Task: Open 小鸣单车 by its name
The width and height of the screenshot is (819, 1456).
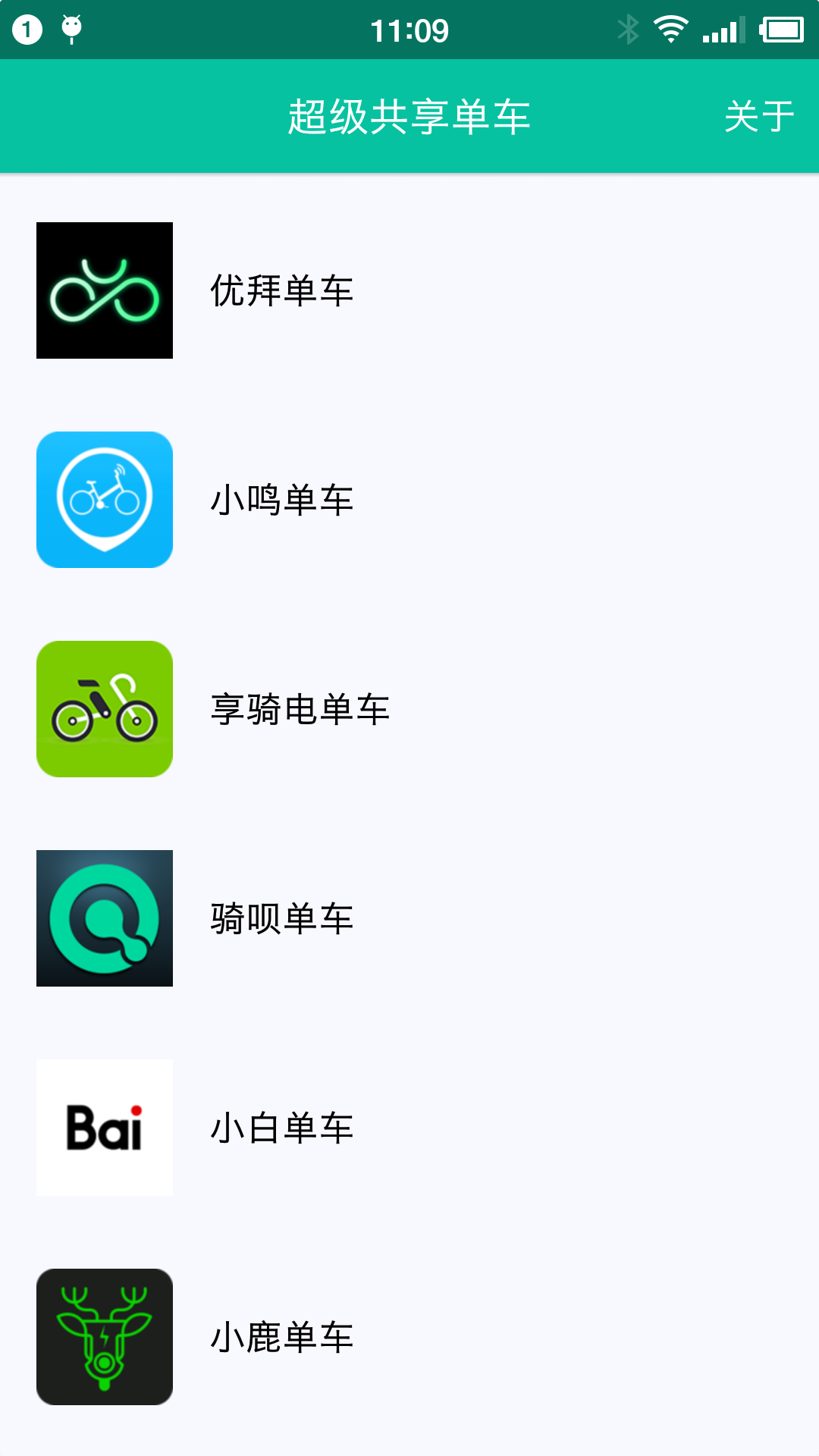Action: pos(281,499)
